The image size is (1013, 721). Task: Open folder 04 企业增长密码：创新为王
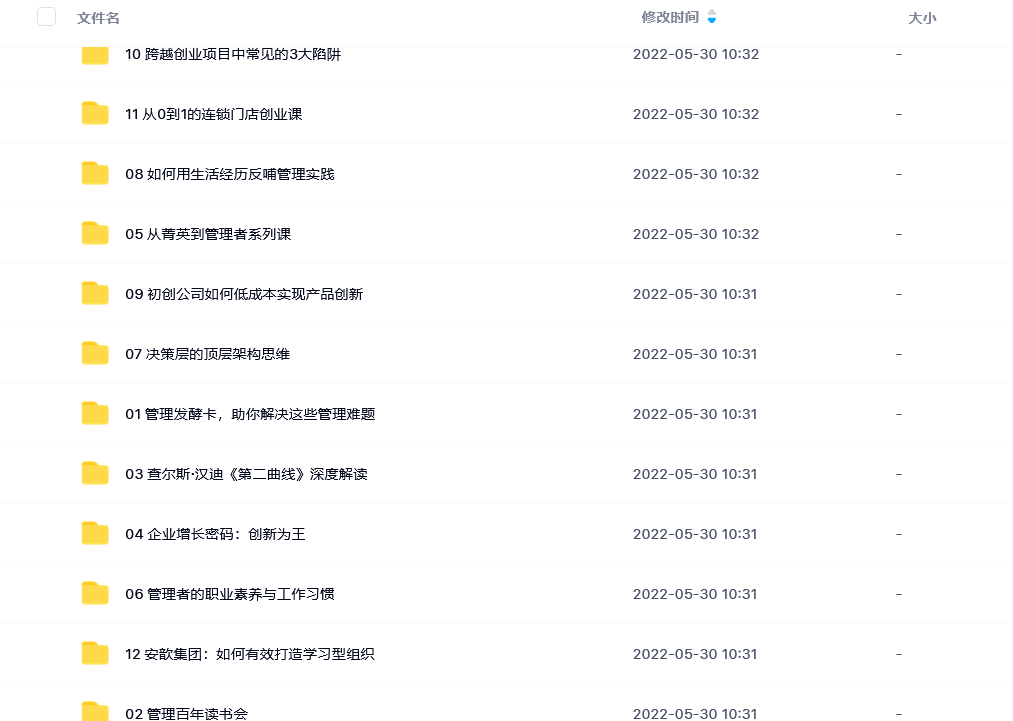pos(215,534)
